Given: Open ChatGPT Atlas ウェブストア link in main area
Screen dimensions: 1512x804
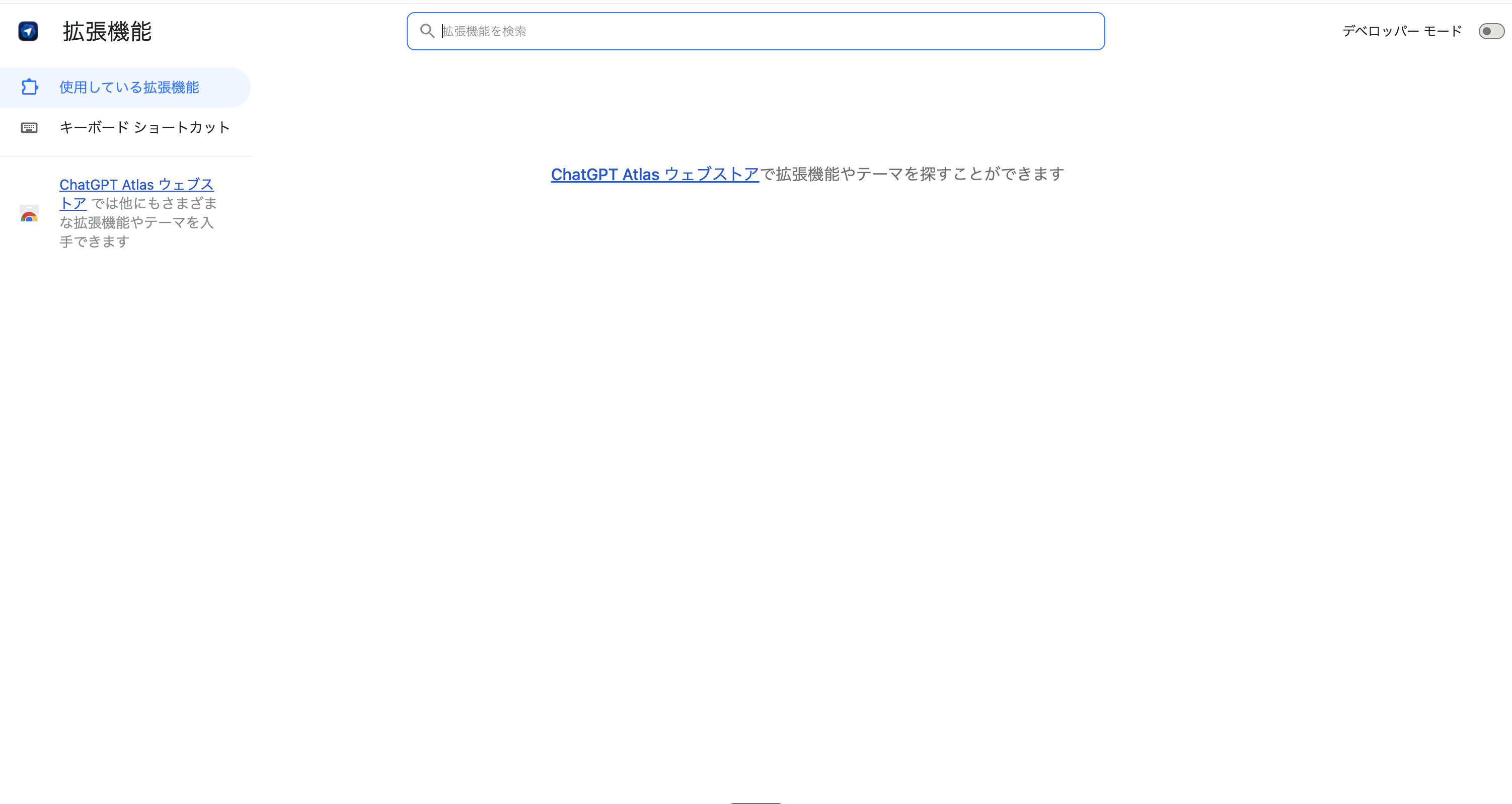Looking at the screenshot, I should [x=654, y=174].
